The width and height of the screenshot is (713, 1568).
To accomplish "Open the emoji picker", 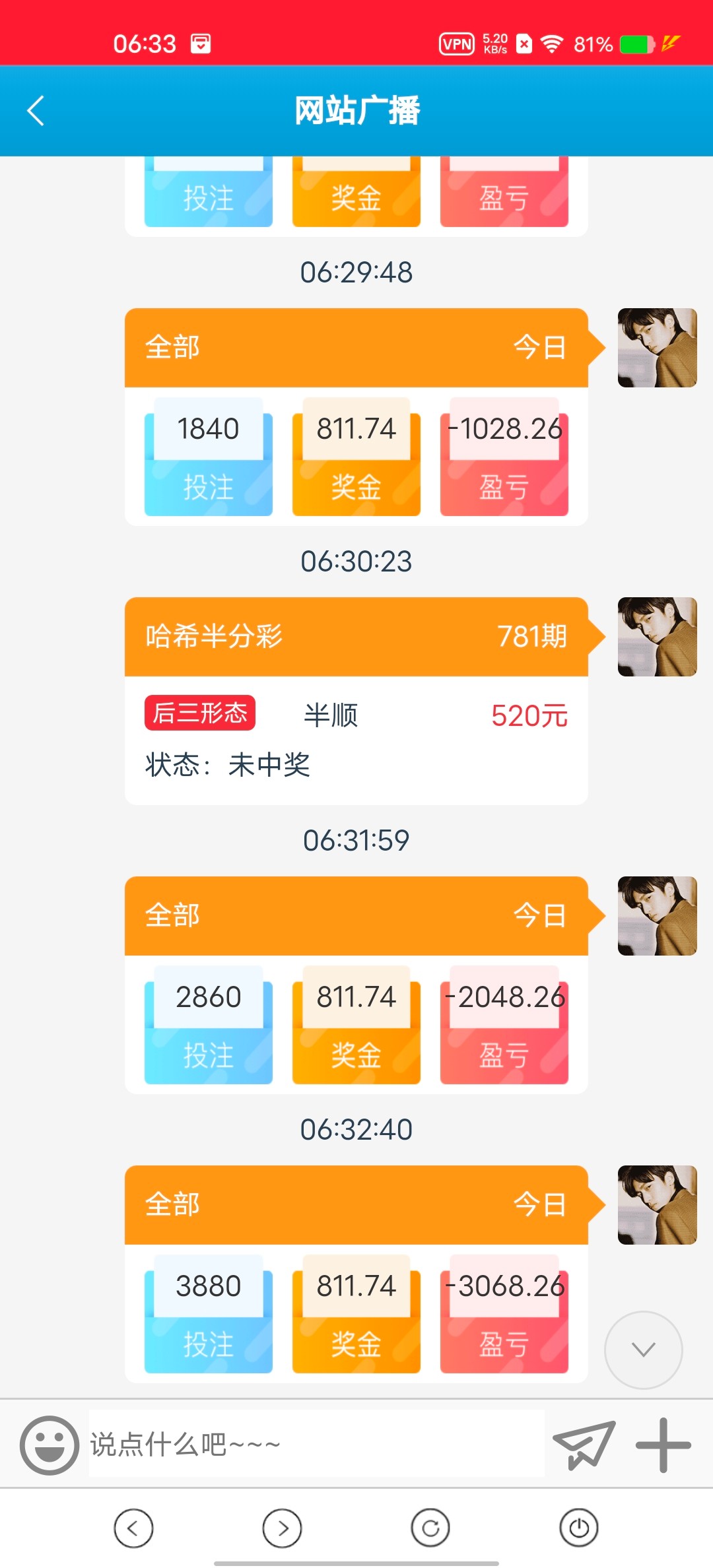I will click(50, 1445).
